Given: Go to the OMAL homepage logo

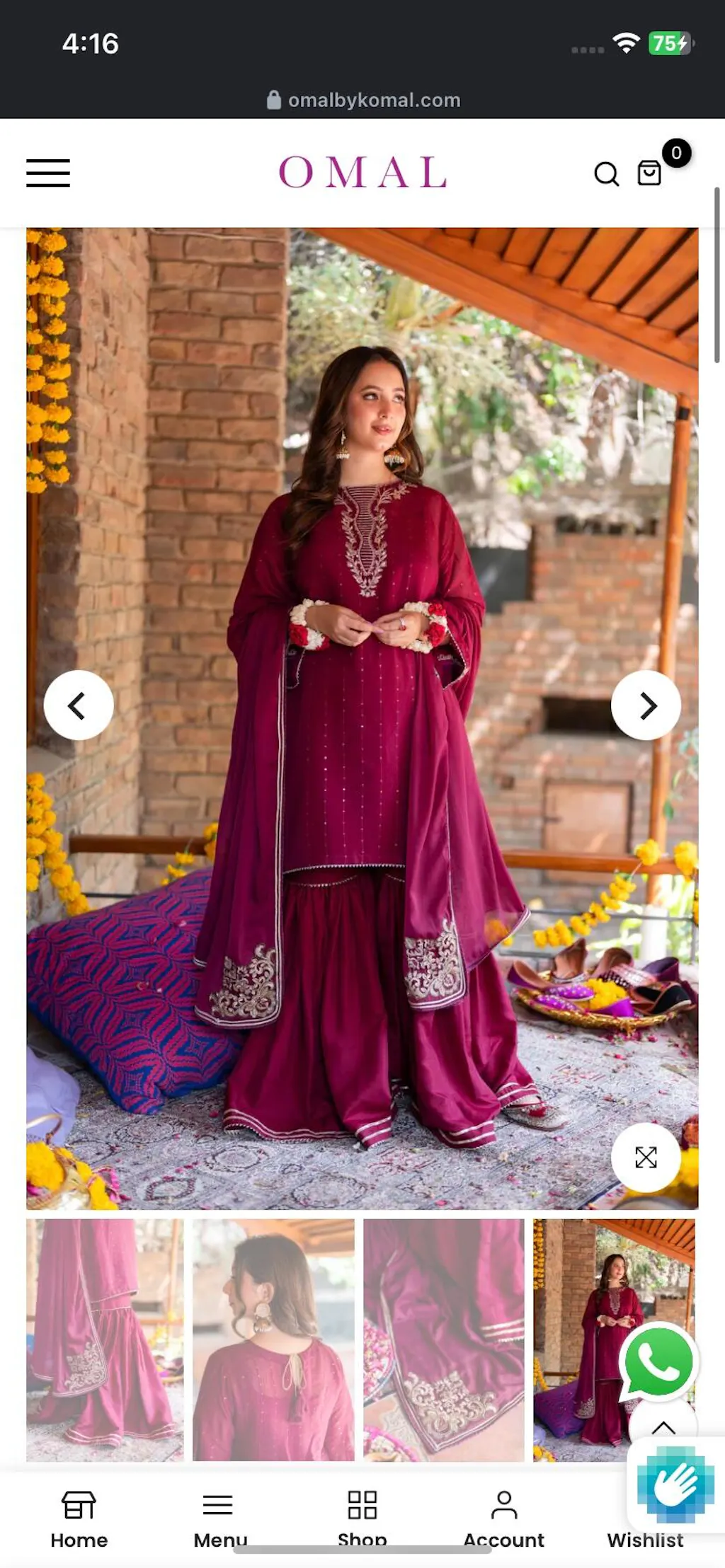Looking at the screenshot, I should click(362, 173).
